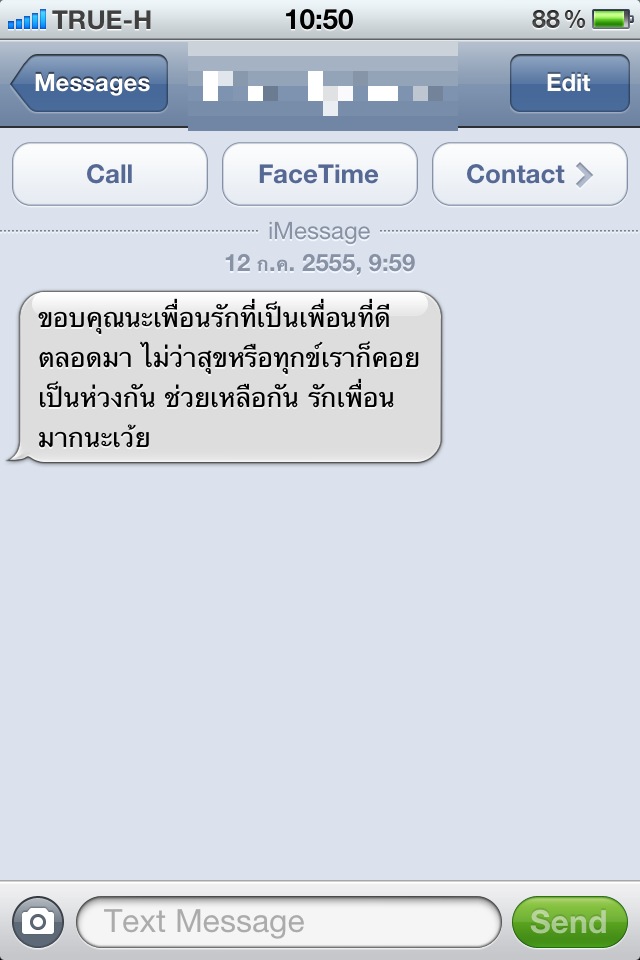Start a FaceTime call
The height and width of the screenshot is (960, 640).
[319, 174]
